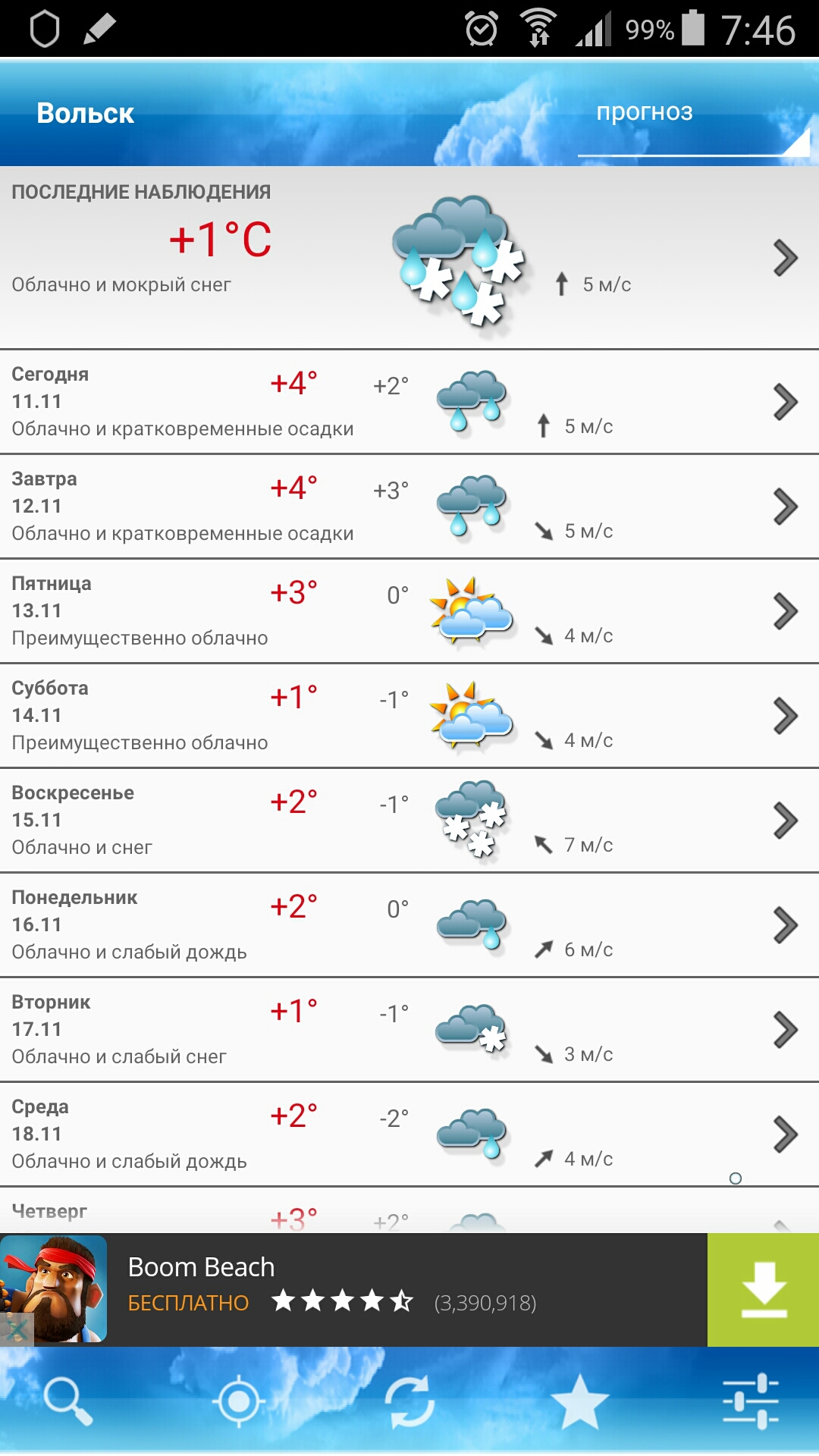Download Boom Beach via the green button
This screenshot has height=1456, width=819.
(763, 1290)
